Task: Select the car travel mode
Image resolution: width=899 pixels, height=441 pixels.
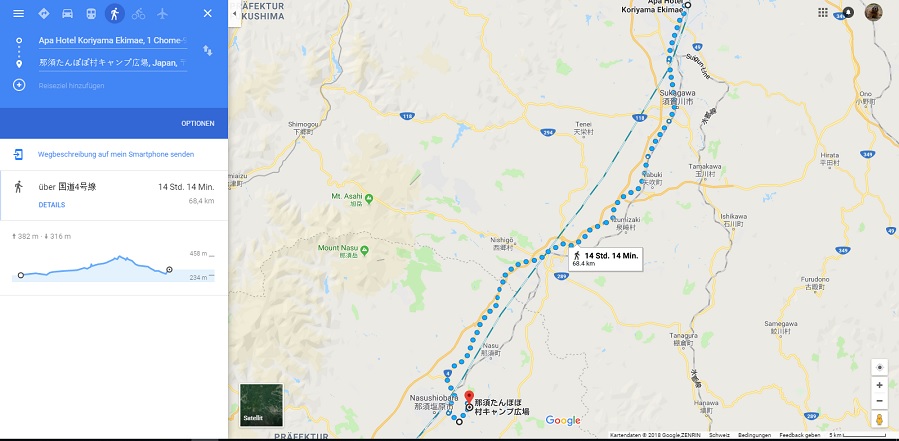Action: [67, 14]
